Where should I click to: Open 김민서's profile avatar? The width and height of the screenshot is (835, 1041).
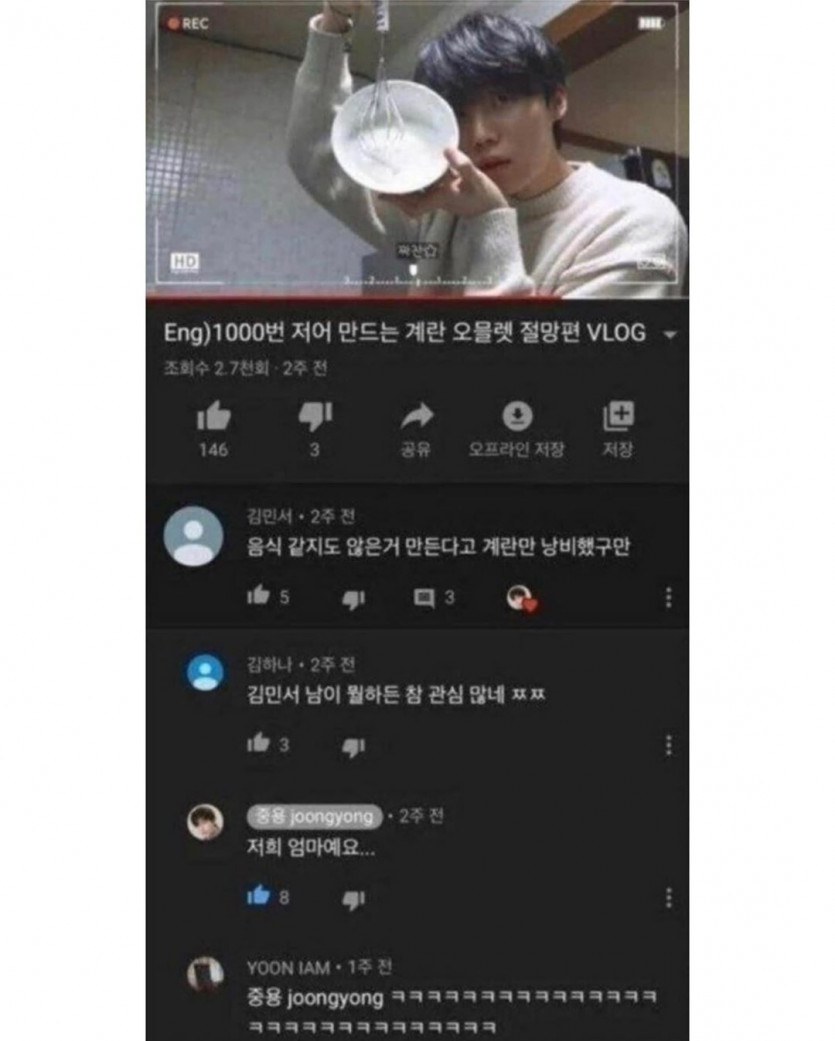193,537
